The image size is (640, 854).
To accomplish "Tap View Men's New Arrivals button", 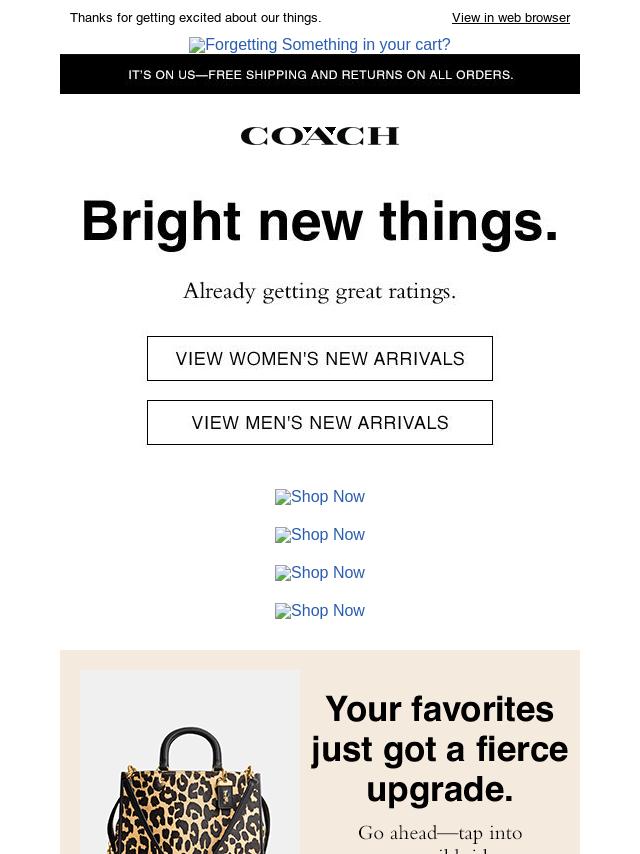I will [x=320, y=423].
